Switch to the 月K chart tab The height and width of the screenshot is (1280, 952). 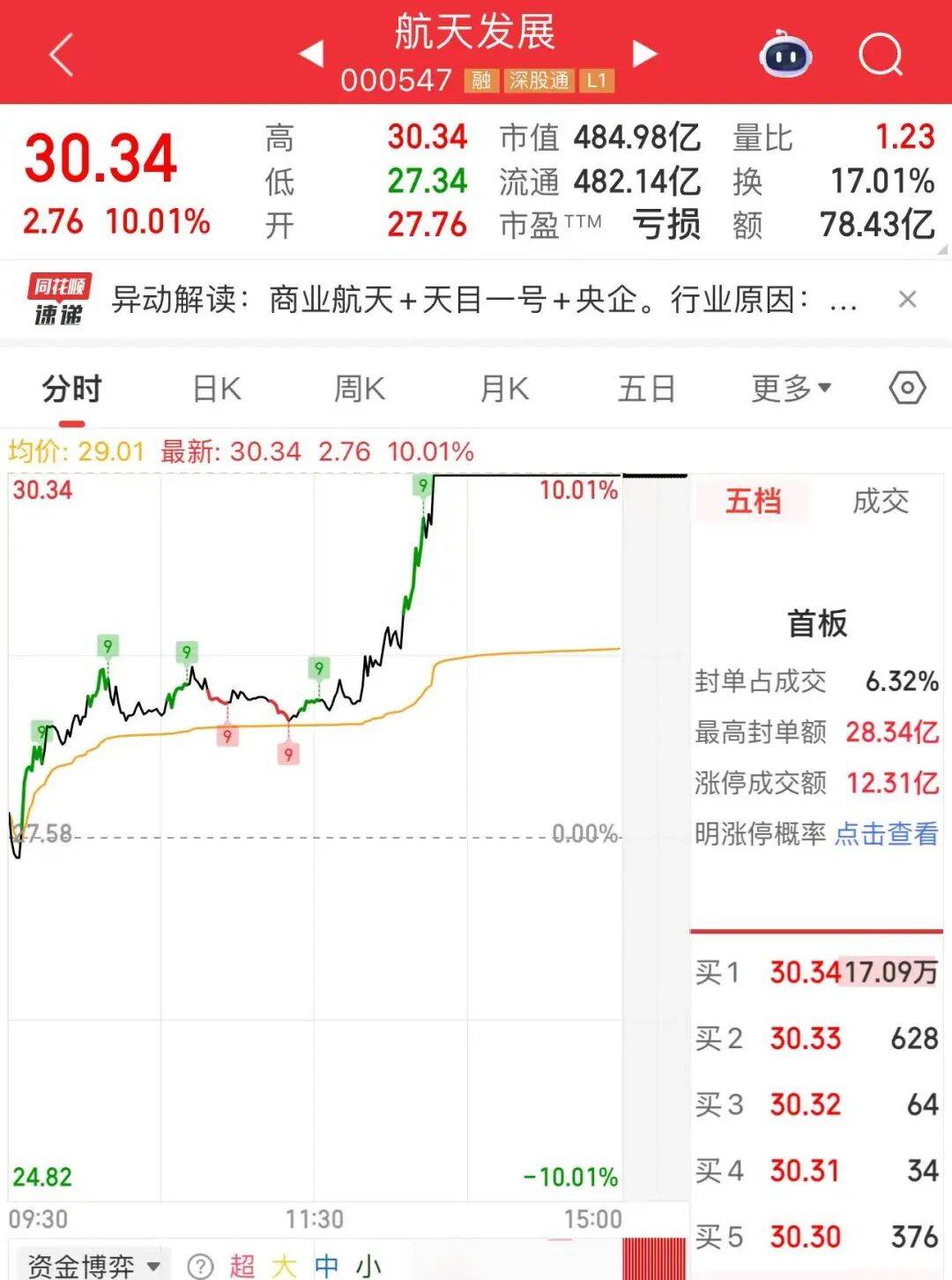tap(503, 389)
